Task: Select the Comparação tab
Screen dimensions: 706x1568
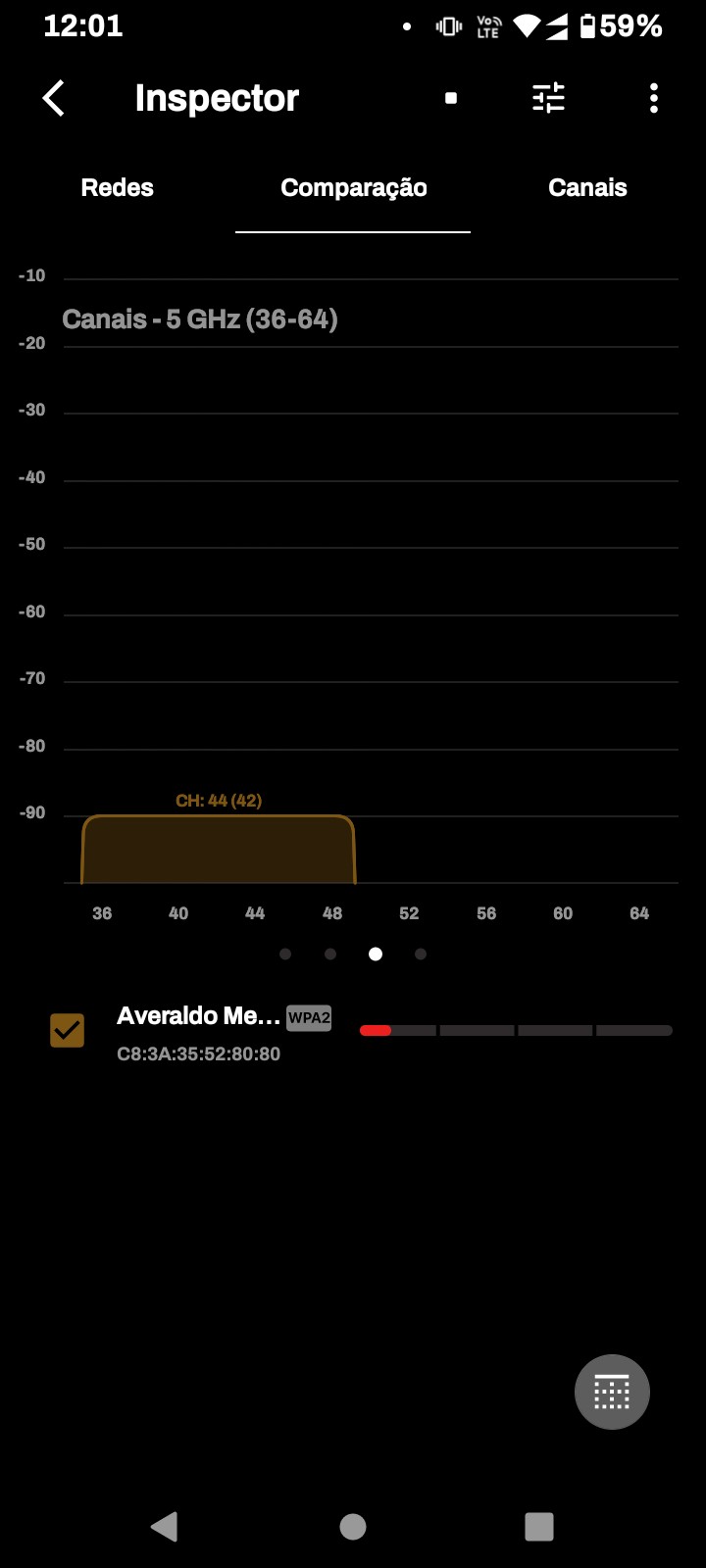Action: tap(353, 188)
